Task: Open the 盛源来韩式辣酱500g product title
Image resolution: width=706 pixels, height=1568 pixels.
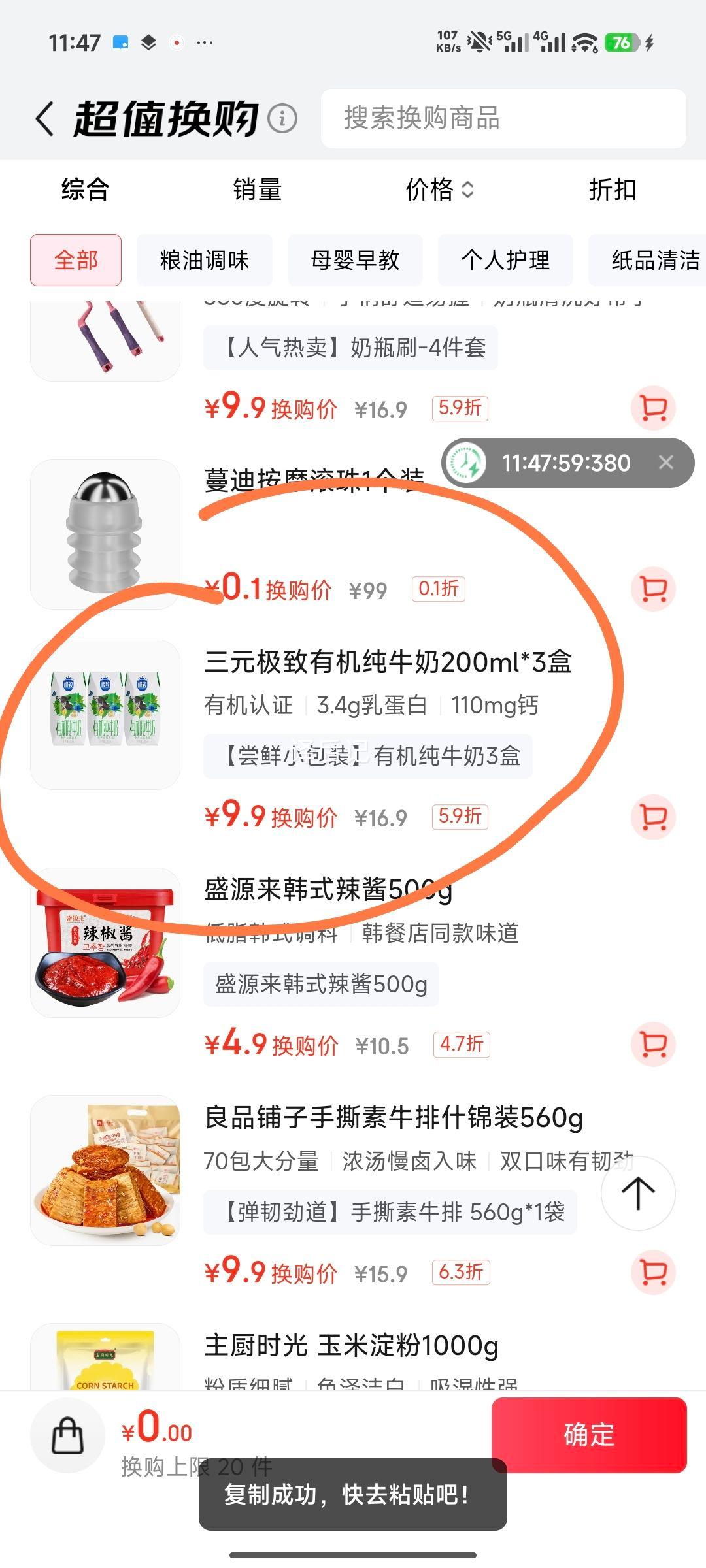Action: (x=326, y=889)
